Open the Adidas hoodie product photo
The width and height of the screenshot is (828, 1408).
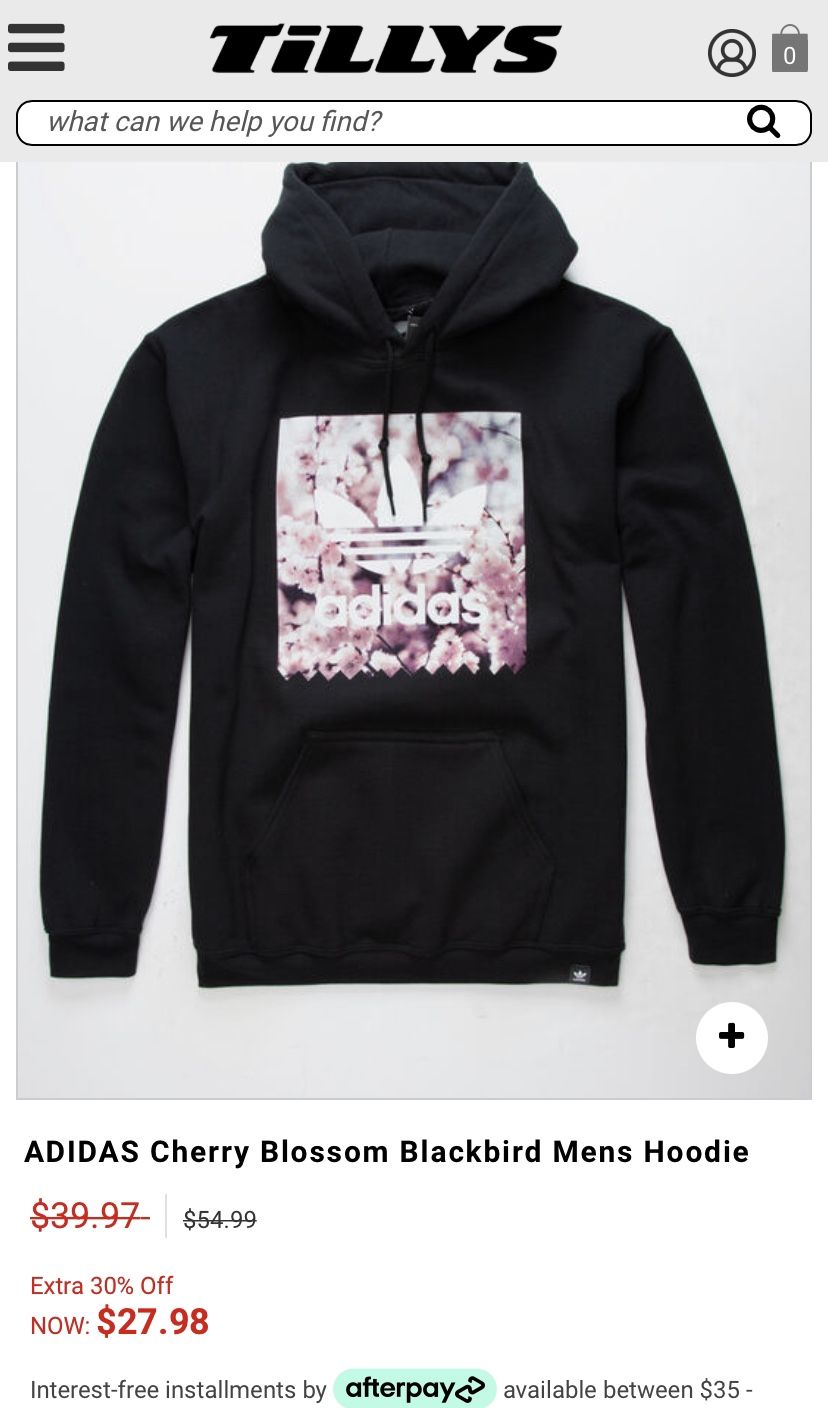pyautogui.click(x=414, y=630)
